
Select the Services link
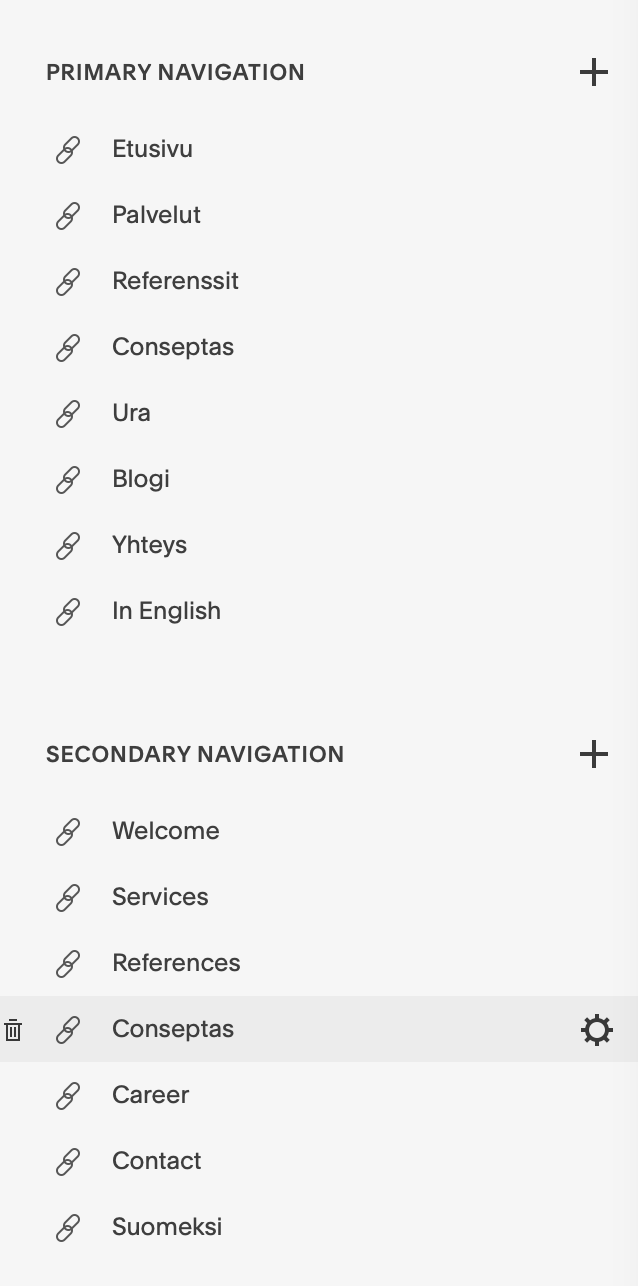(x=319, y=897)
